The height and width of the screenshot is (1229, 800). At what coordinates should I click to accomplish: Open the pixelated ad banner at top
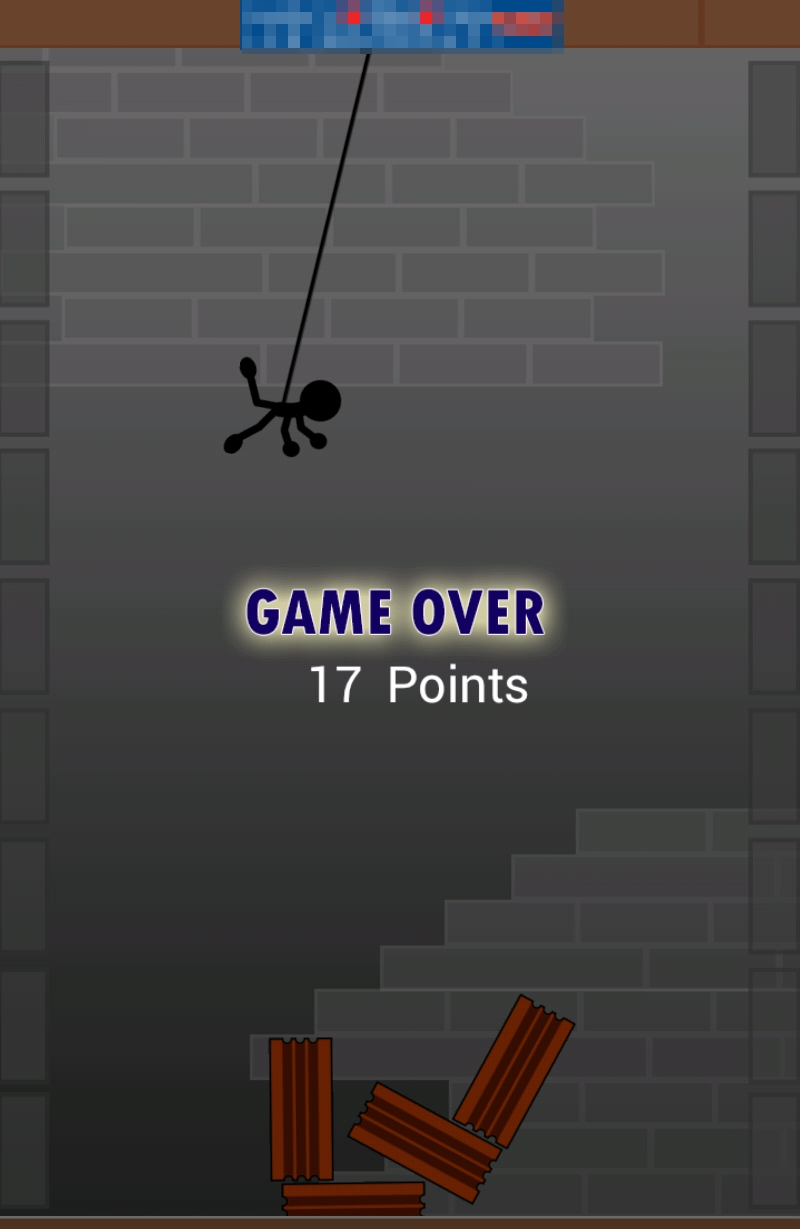click(x=402, y=25)
